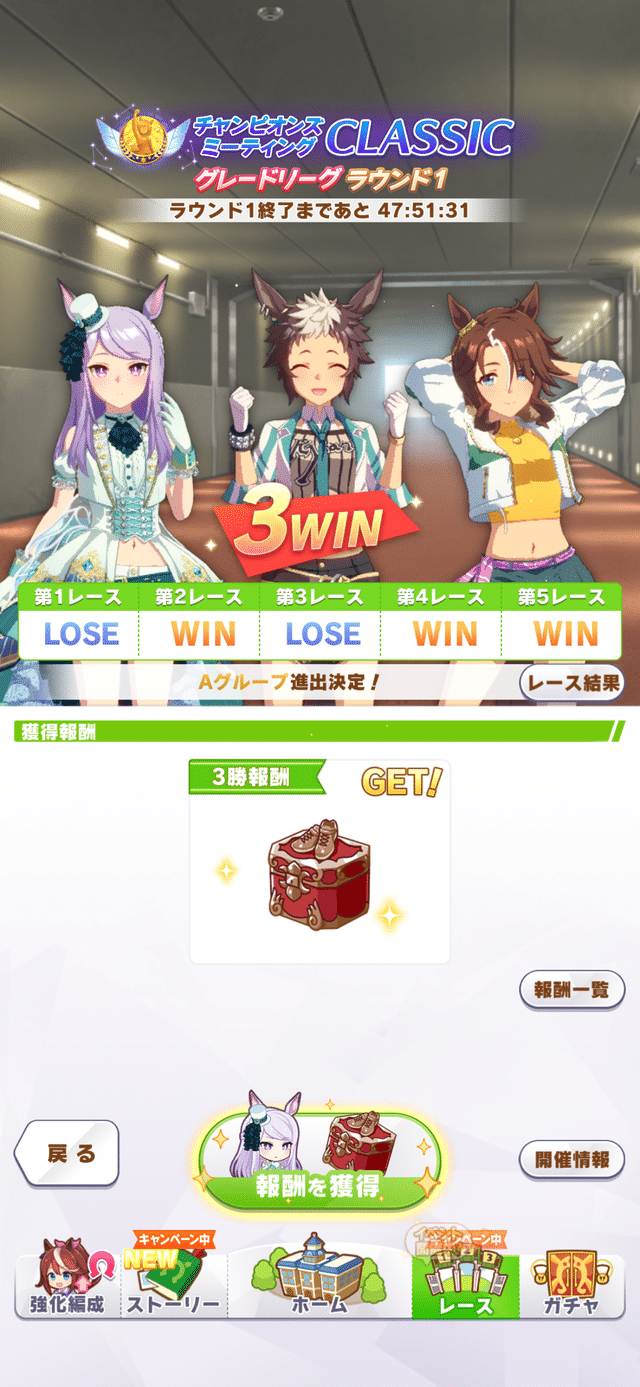Open レース結果 race results
The width and height of the screenshot is (640, 1387).
[572, 684]
